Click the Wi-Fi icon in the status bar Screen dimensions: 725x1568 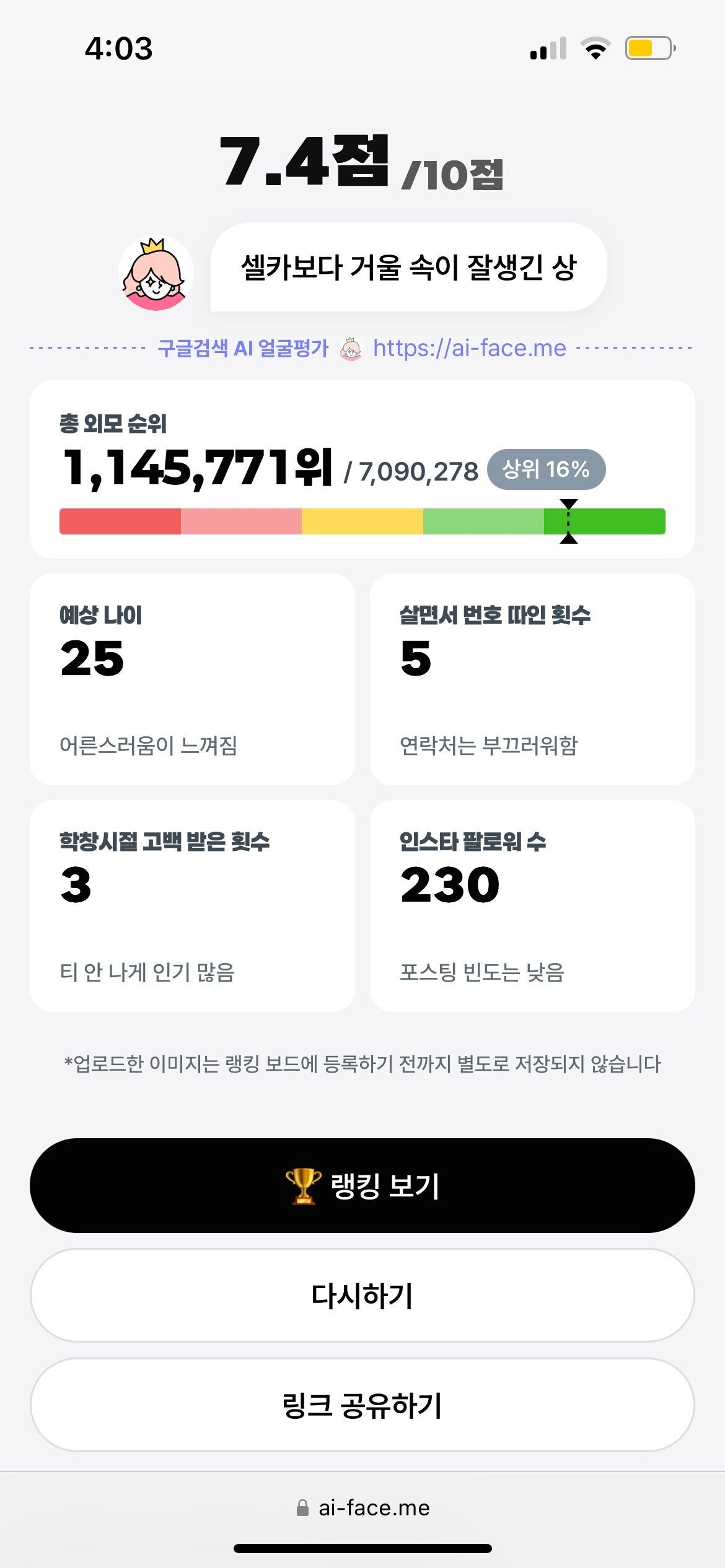pyautogui.click(x=595, y=50)
